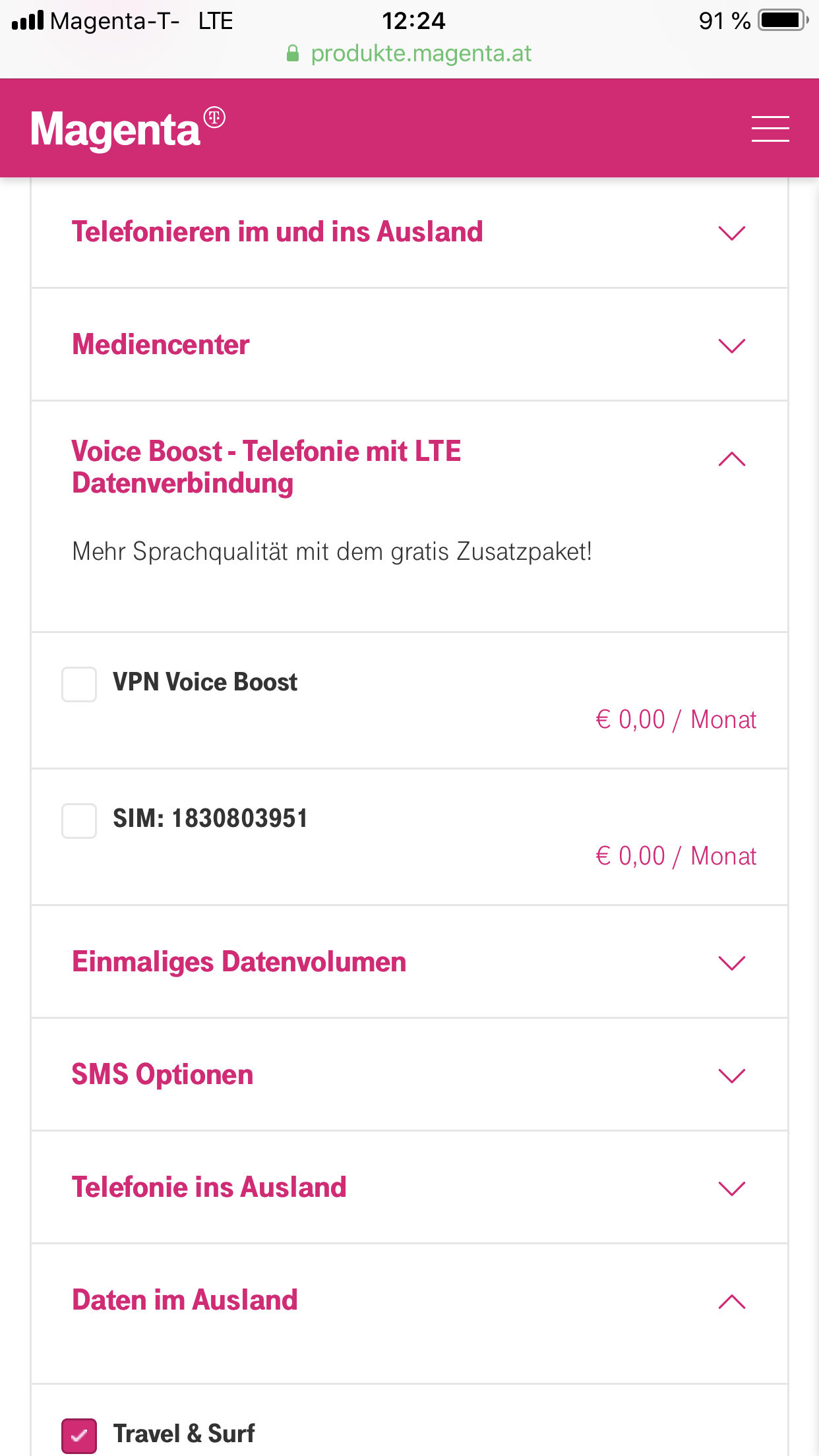Screen dimensions: 819x1456
Task: Select the SIM: 1830803951 checkbox
Action: (79, 820)
